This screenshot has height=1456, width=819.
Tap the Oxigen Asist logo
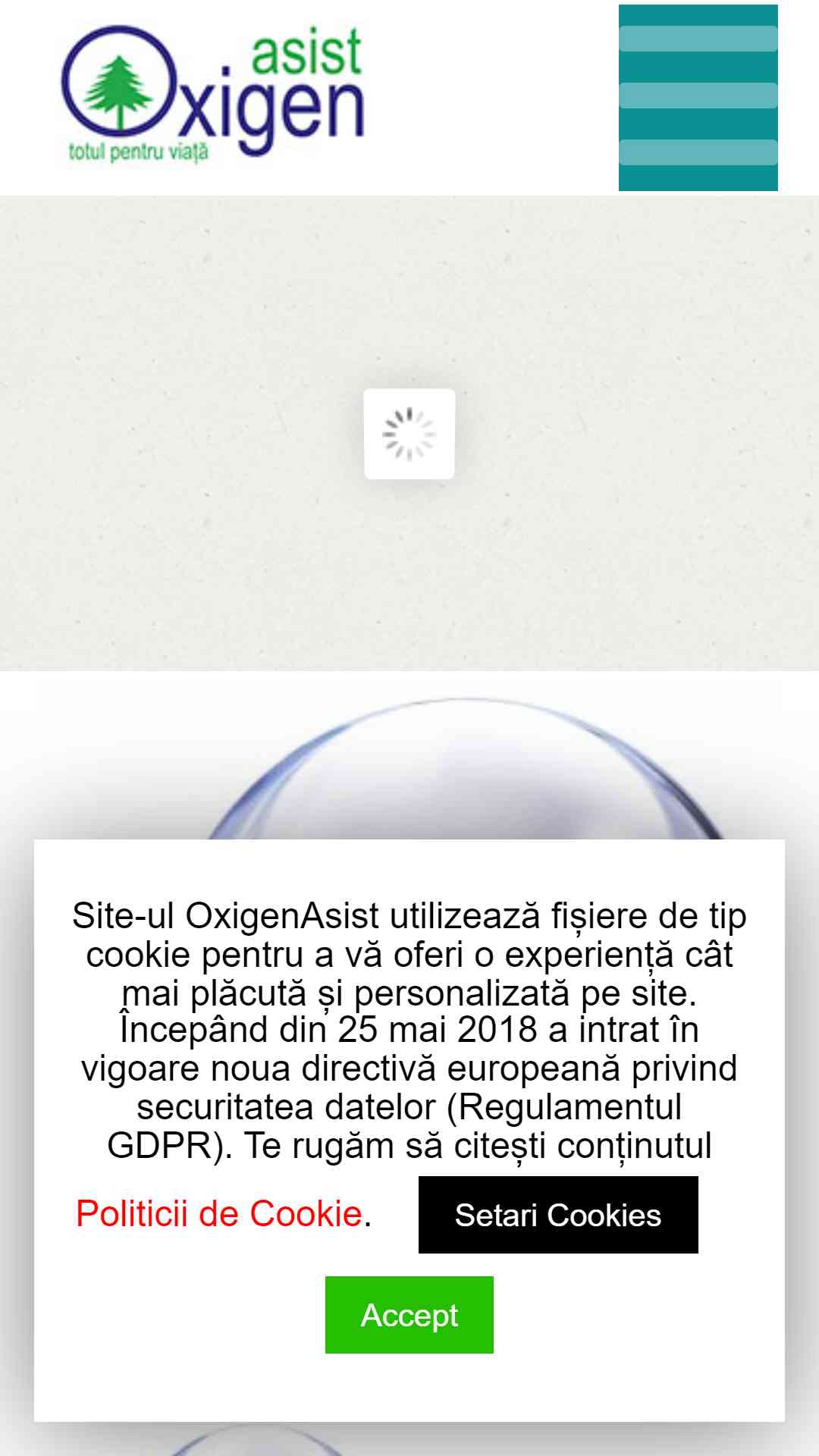pos(213,94)
